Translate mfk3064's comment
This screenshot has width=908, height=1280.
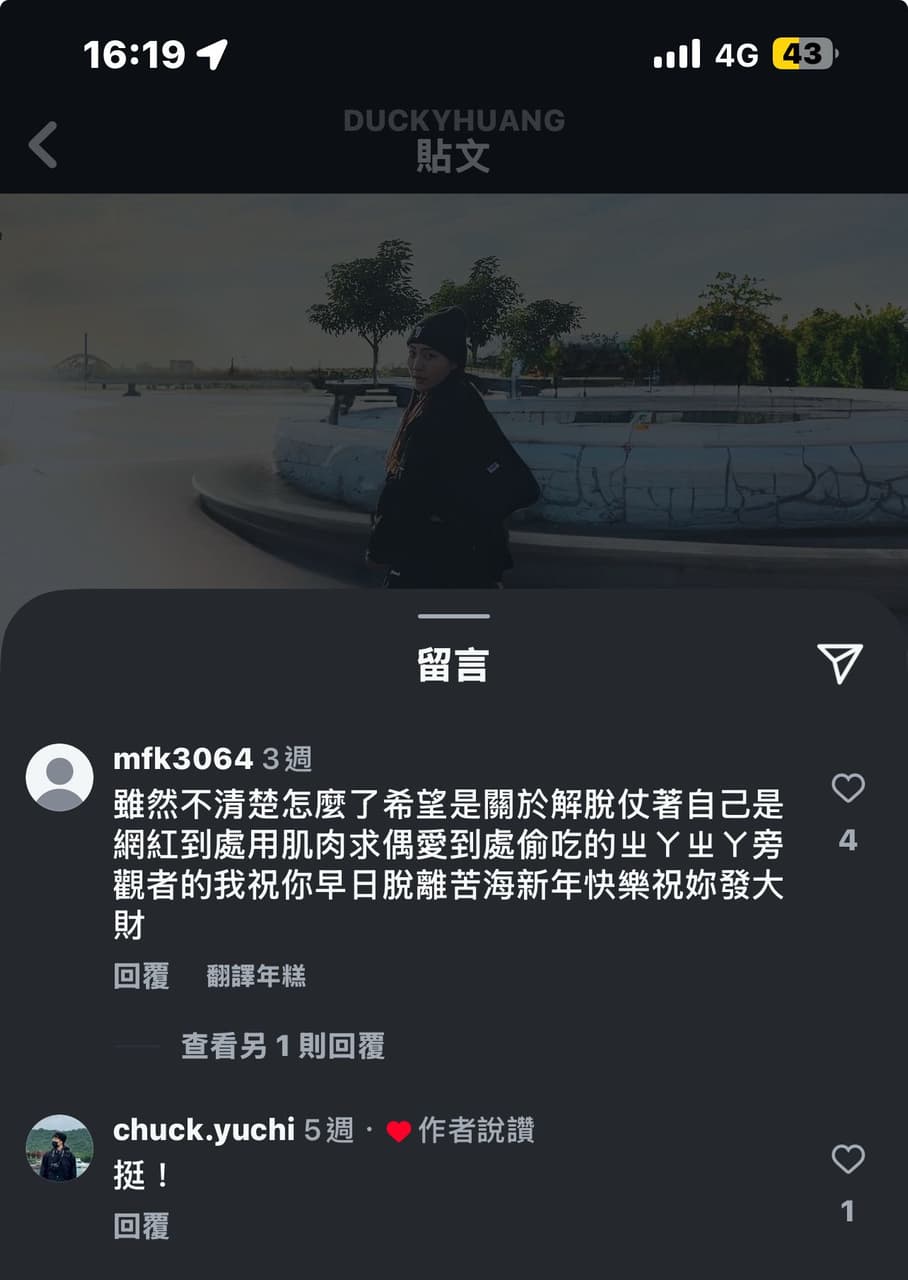(256, 976)
